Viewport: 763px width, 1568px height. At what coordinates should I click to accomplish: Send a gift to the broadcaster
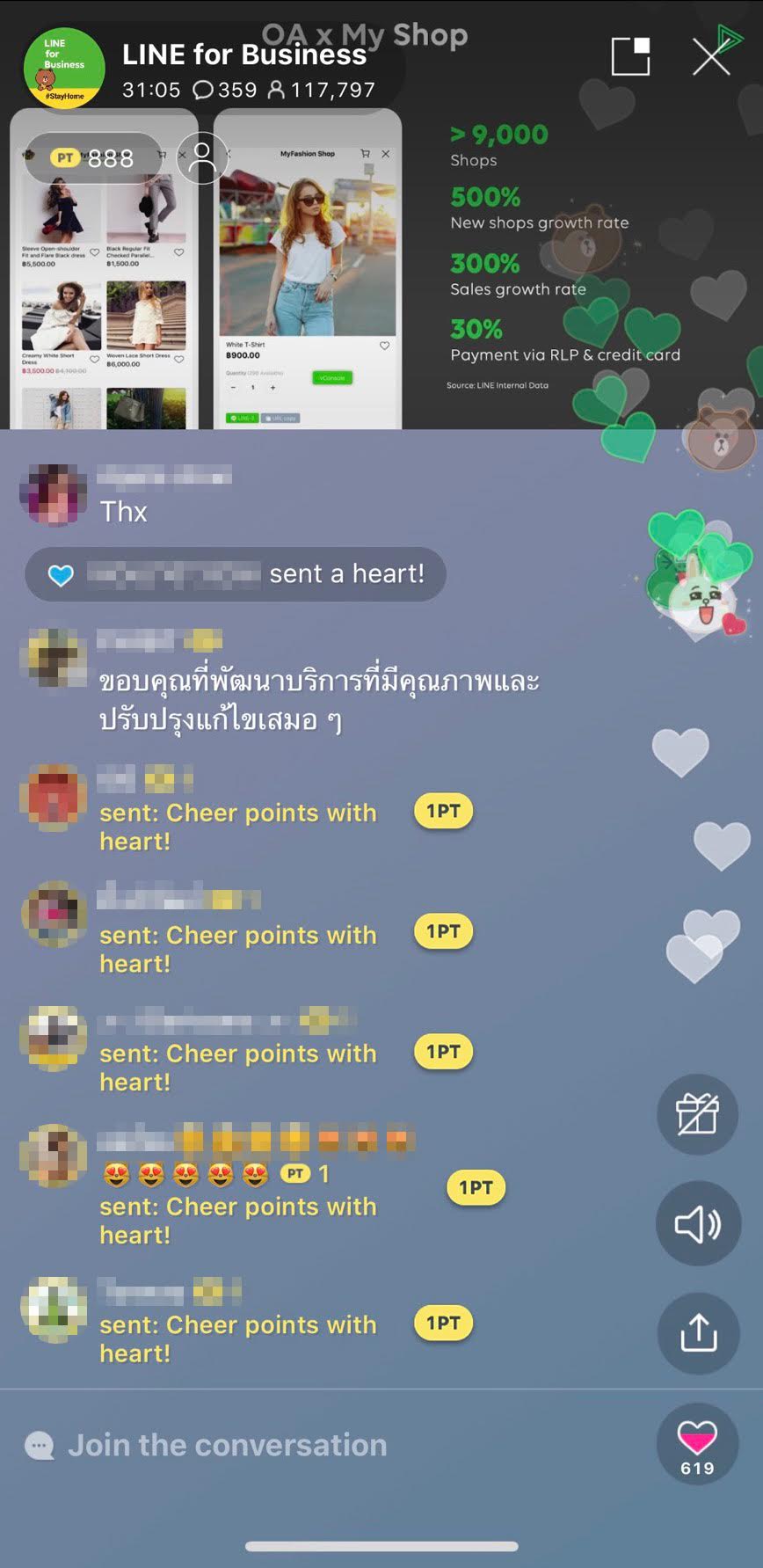(697, 1113)
